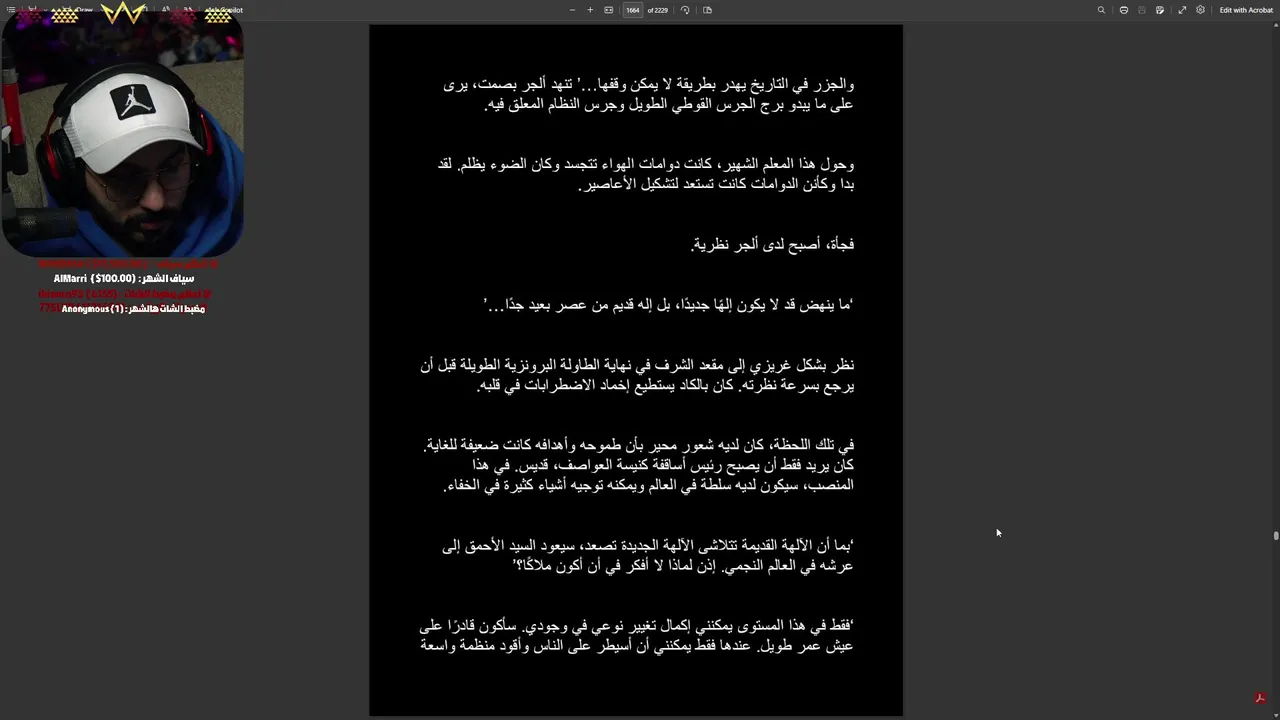Open Ask Copilot

(224, 10)
